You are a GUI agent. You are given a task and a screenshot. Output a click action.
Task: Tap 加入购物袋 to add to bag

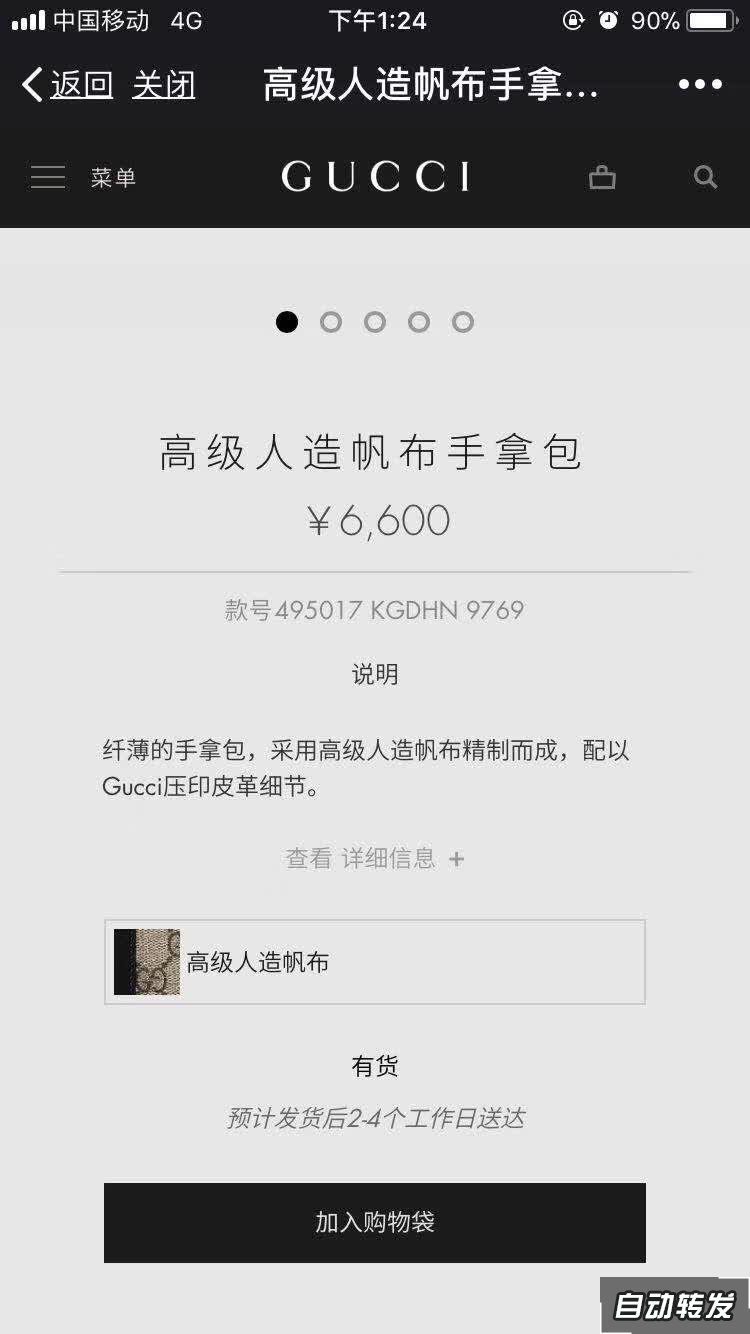375,1222
